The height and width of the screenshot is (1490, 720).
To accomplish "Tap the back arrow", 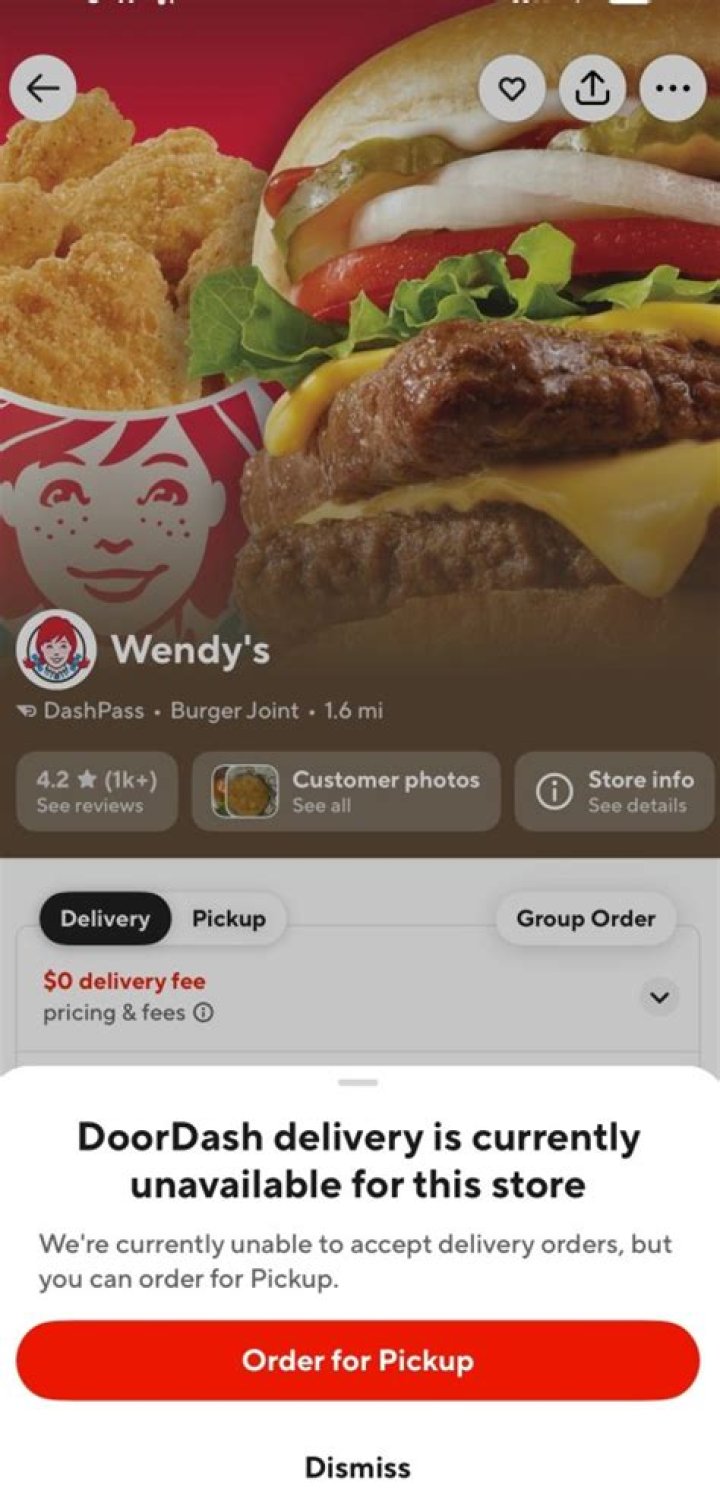I will [x=42, y=88].
